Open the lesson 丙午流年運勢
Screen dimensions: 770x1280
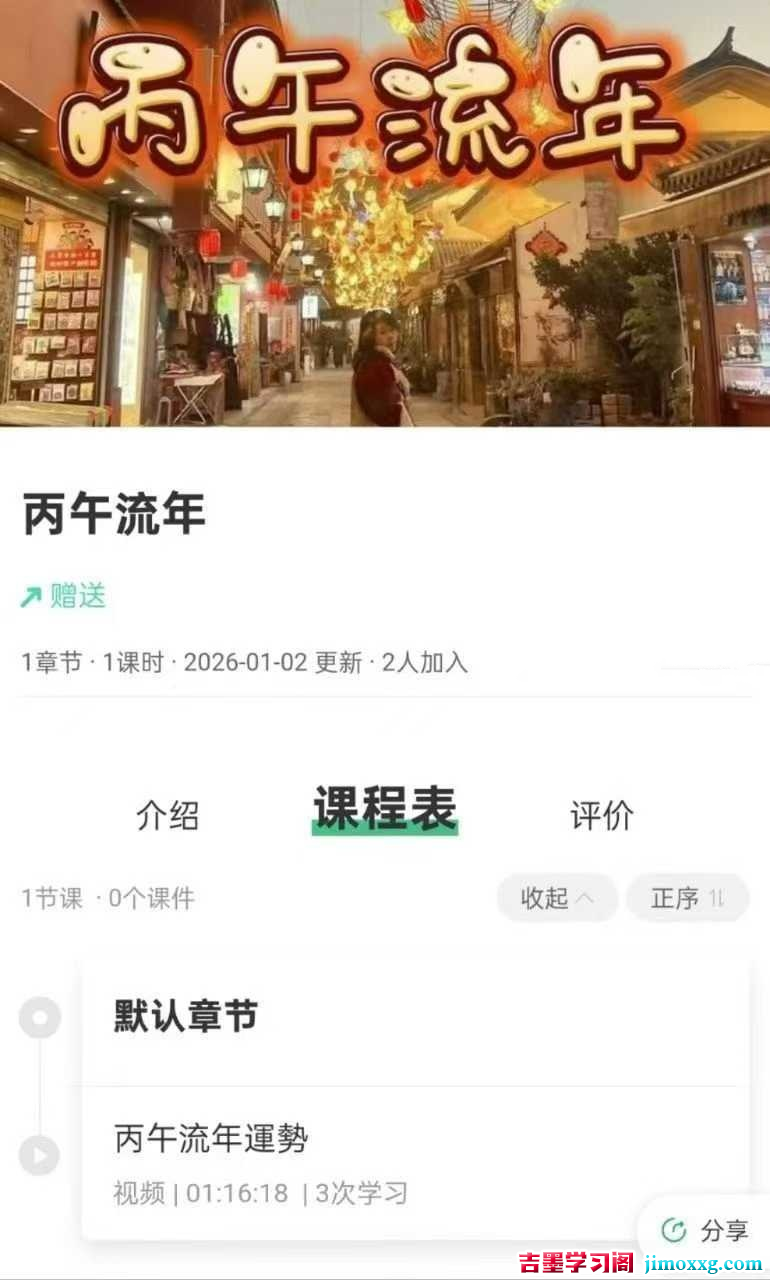pos(210,1137)
